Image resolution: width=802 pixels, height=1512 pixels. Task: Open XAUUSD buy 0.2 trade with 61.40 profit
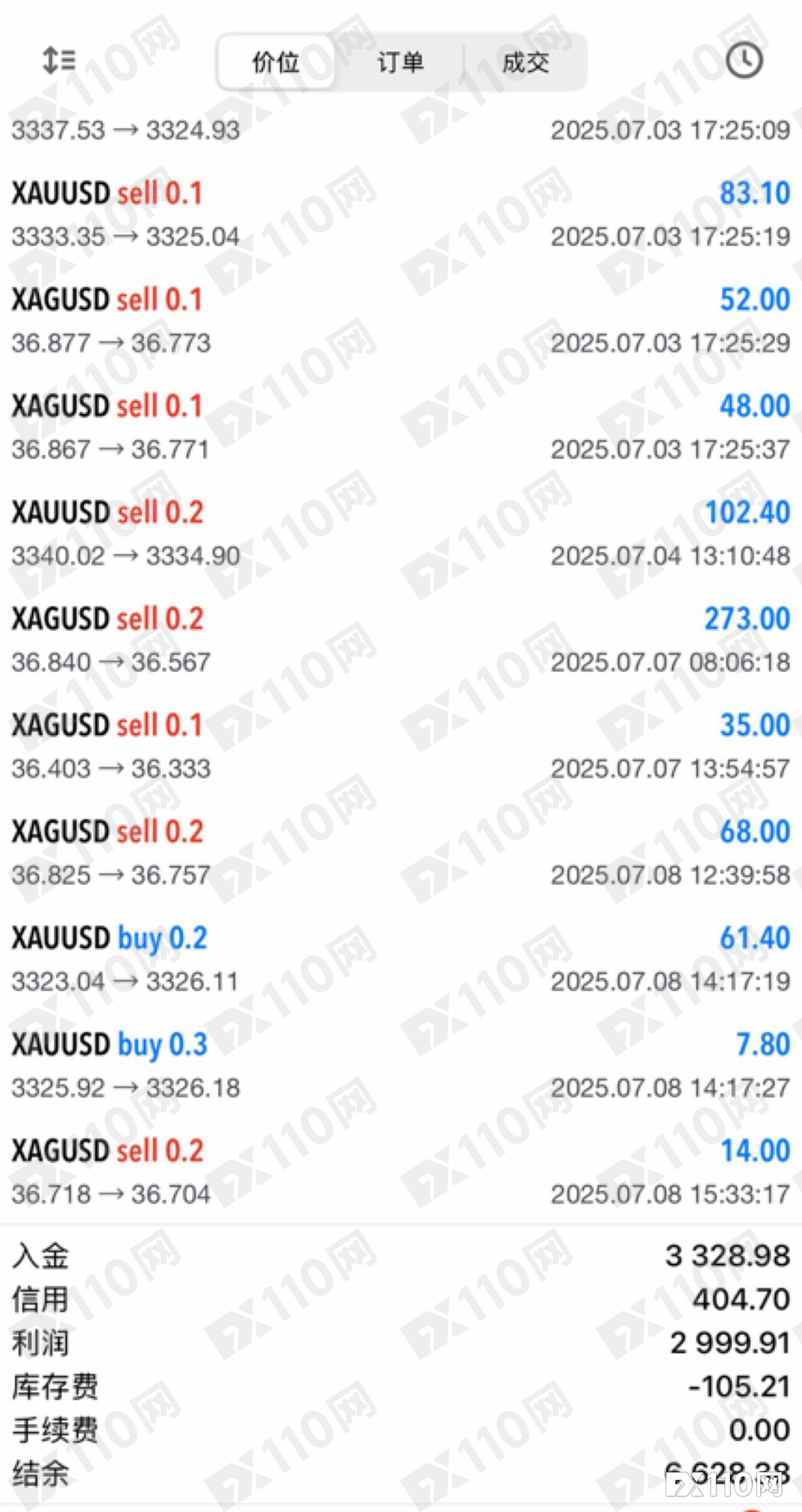click(x=401, y=959)
